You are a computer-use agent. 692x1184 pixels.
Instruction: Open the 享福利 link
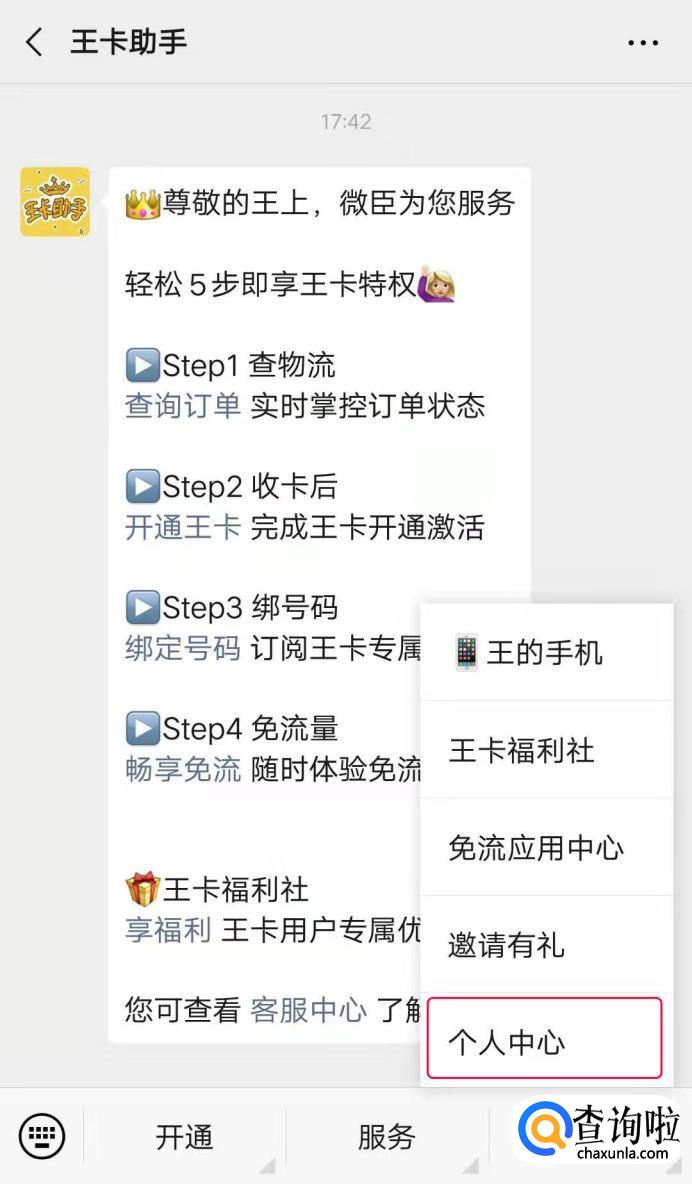[168, 930]
